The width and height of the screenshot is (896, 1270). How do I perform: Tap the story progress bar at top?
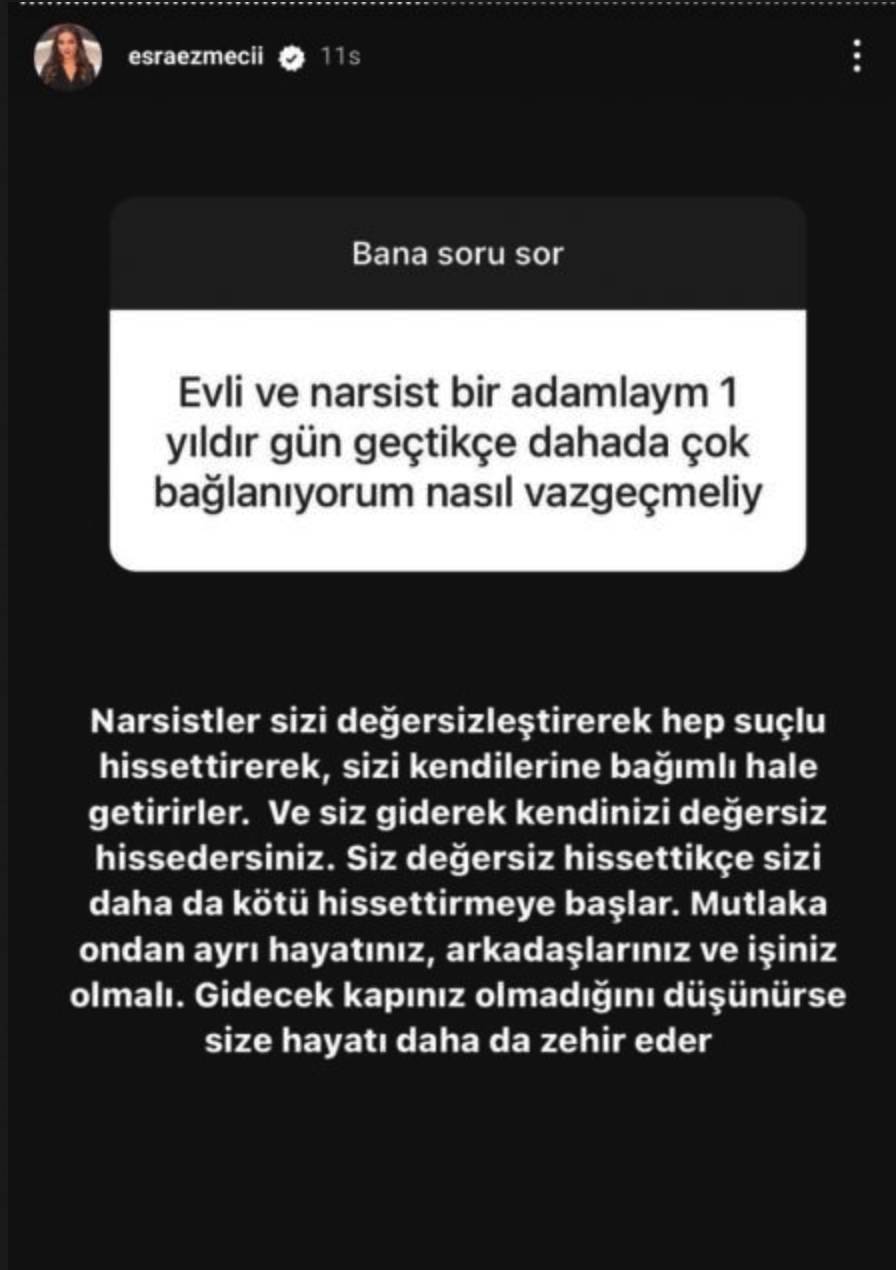448,8
